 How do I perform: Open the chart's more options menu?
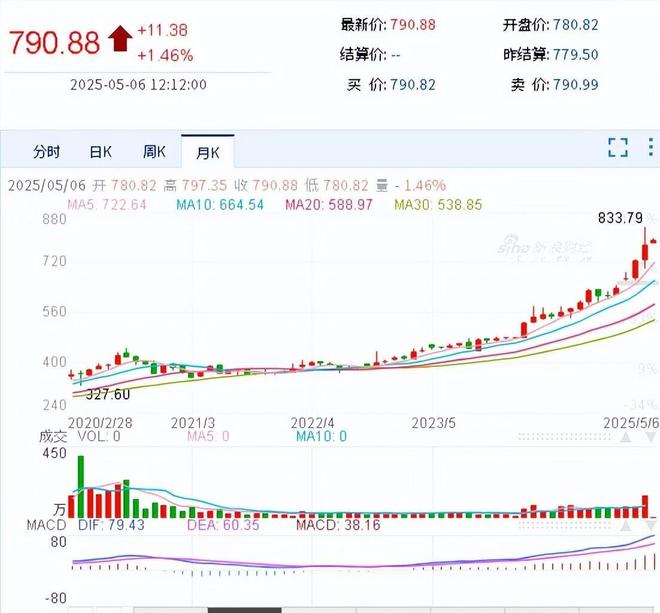653,148
